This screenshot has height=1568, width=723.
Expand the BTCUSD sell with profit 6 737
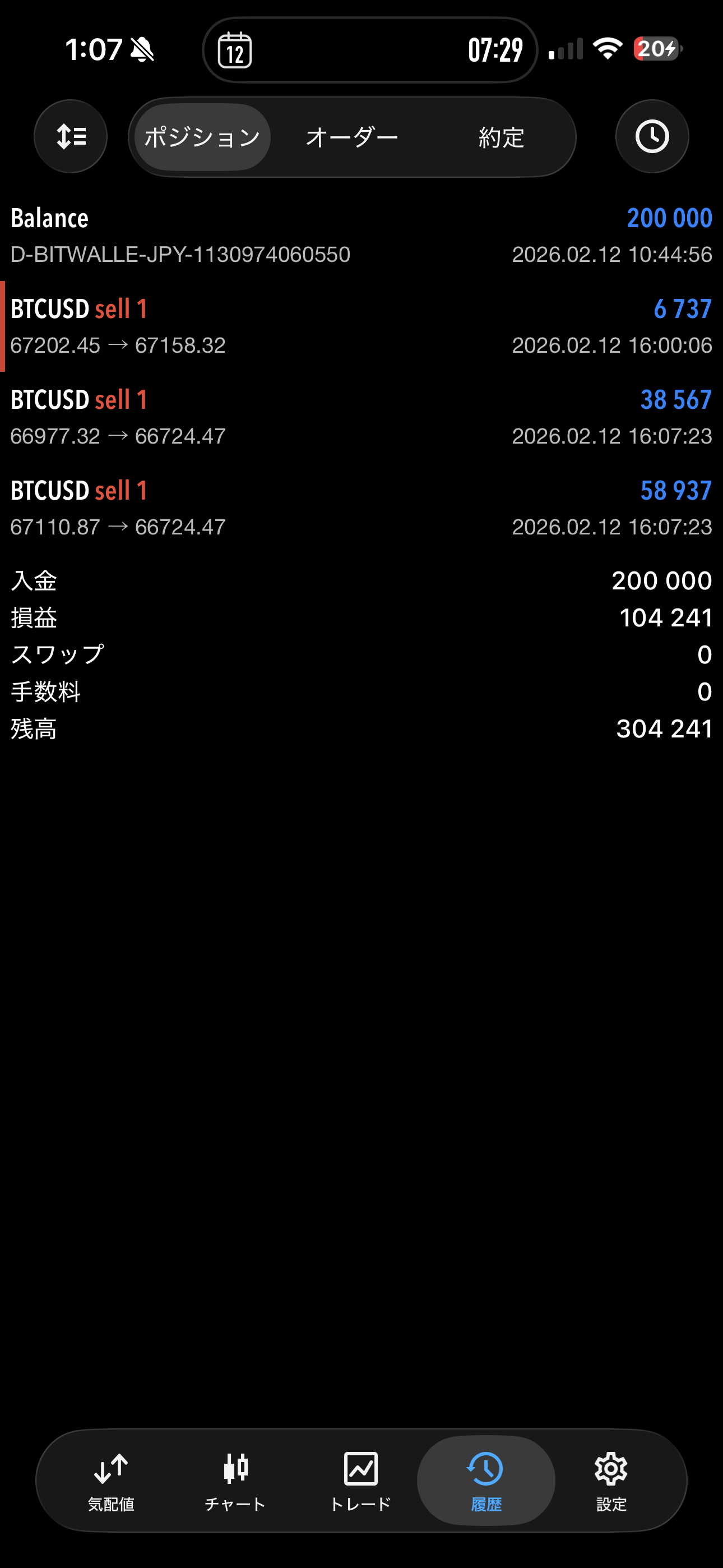[x=361, y=326]
